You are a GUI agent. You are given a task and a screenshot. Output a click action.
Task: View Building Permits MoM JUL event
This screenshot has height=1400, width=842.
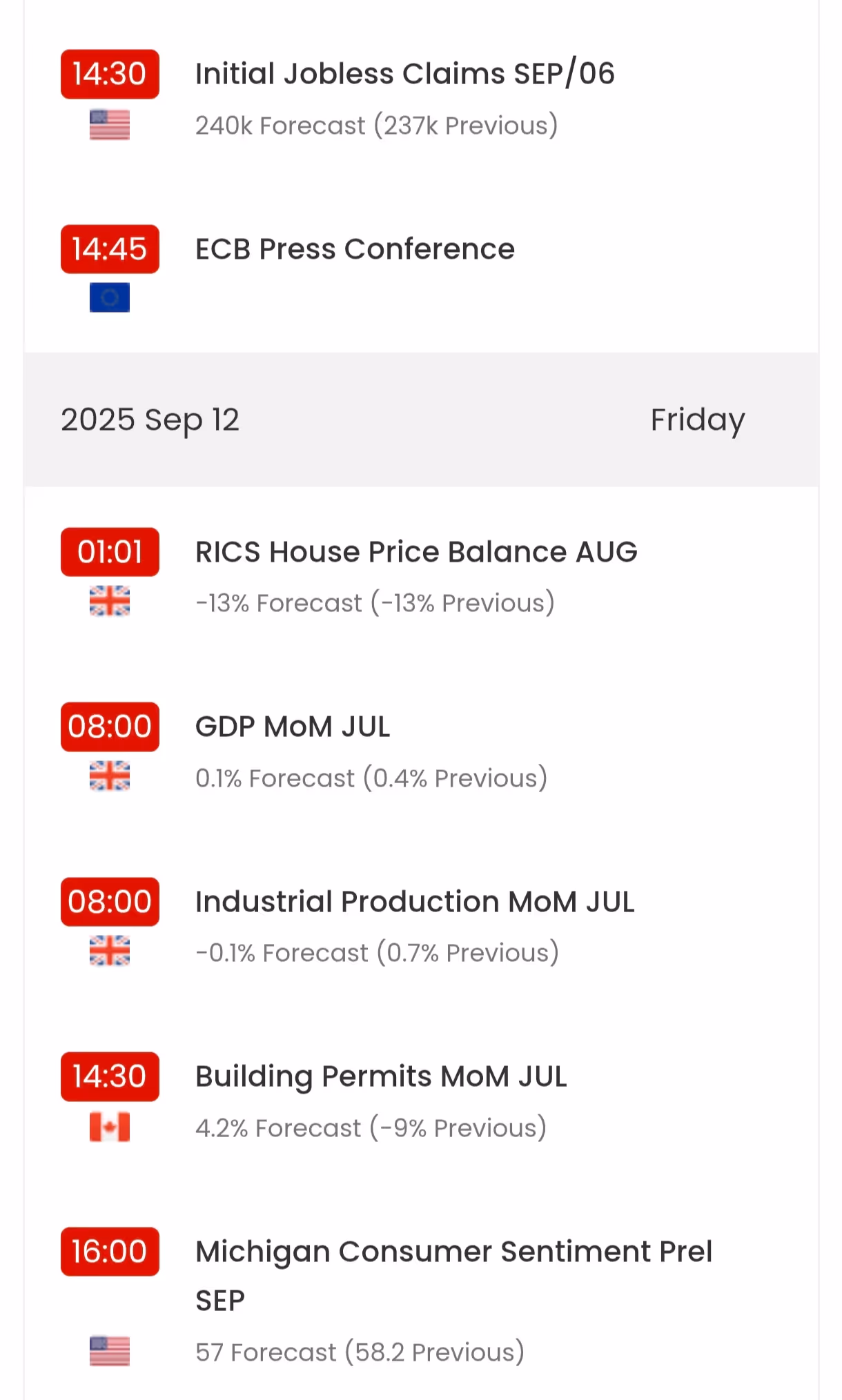[x=381, y=1076]
